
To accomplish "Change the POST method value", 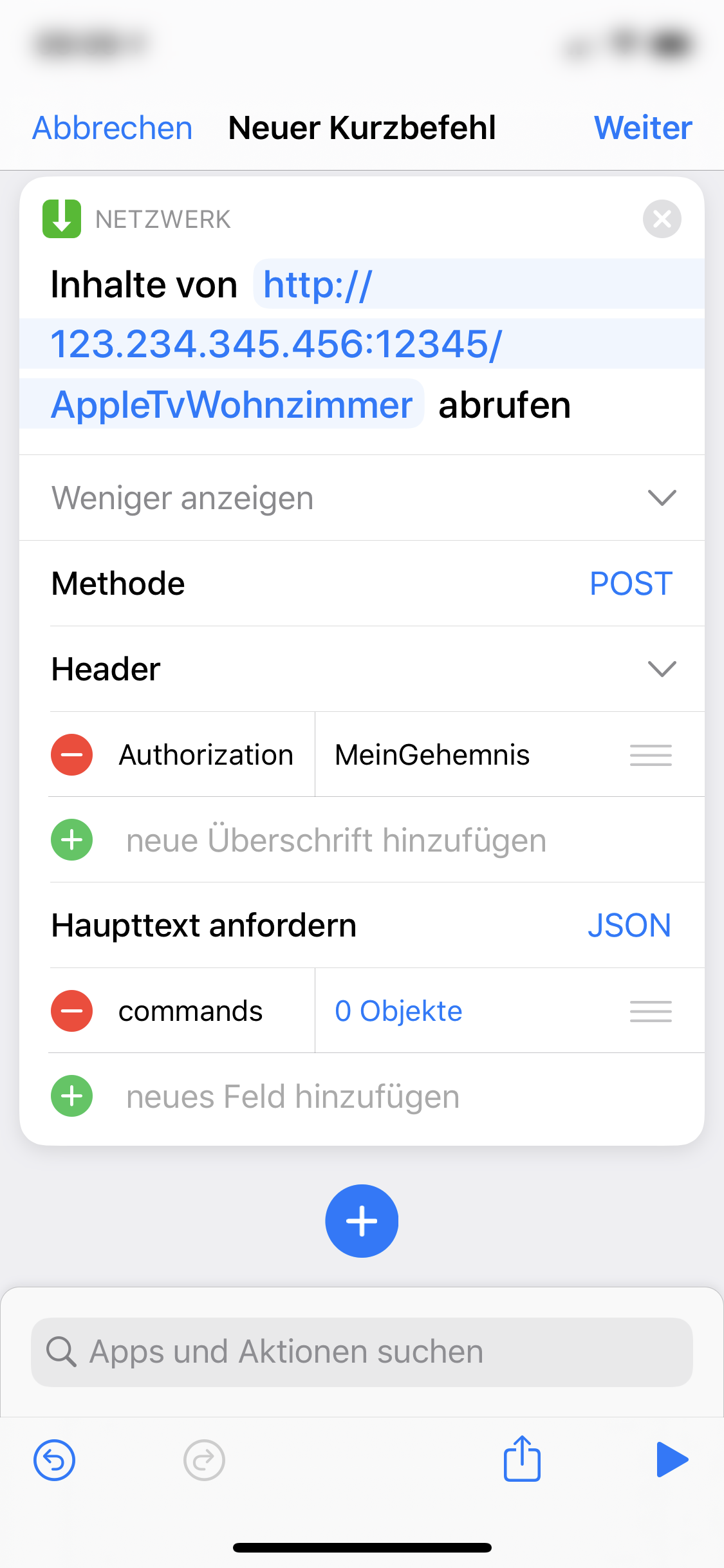I will (631, 583).
